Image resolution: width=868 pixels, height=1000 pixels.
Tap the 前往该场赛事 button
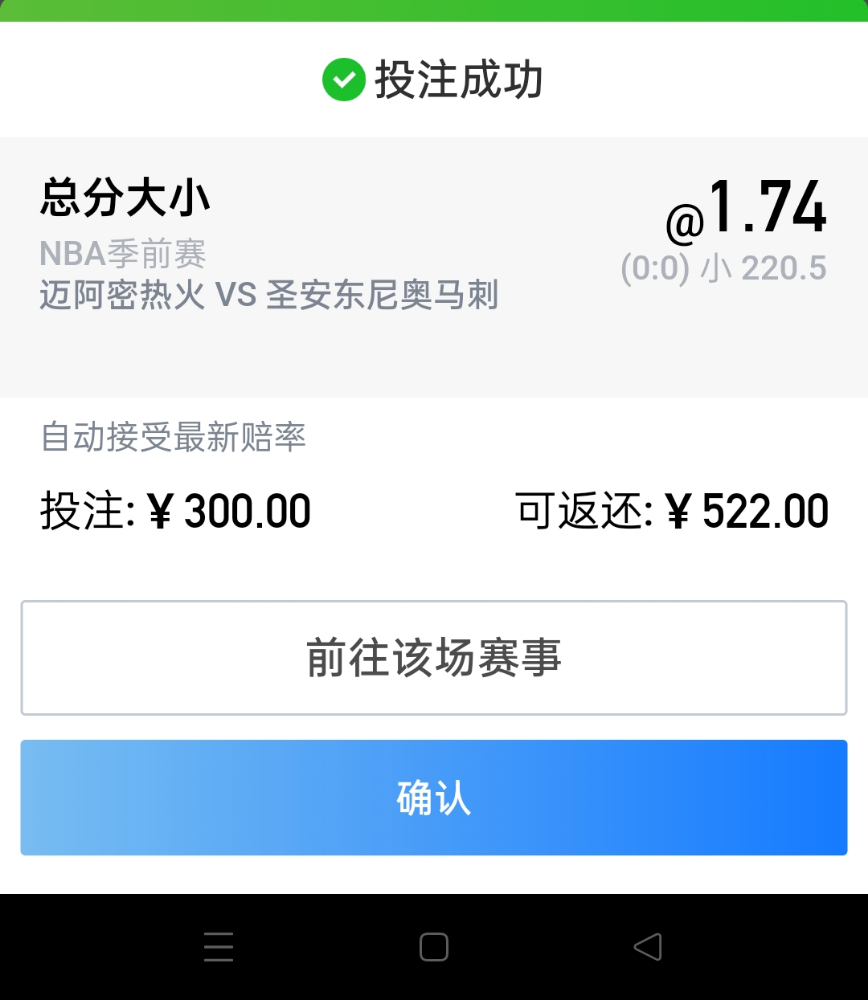click(434, 658)
